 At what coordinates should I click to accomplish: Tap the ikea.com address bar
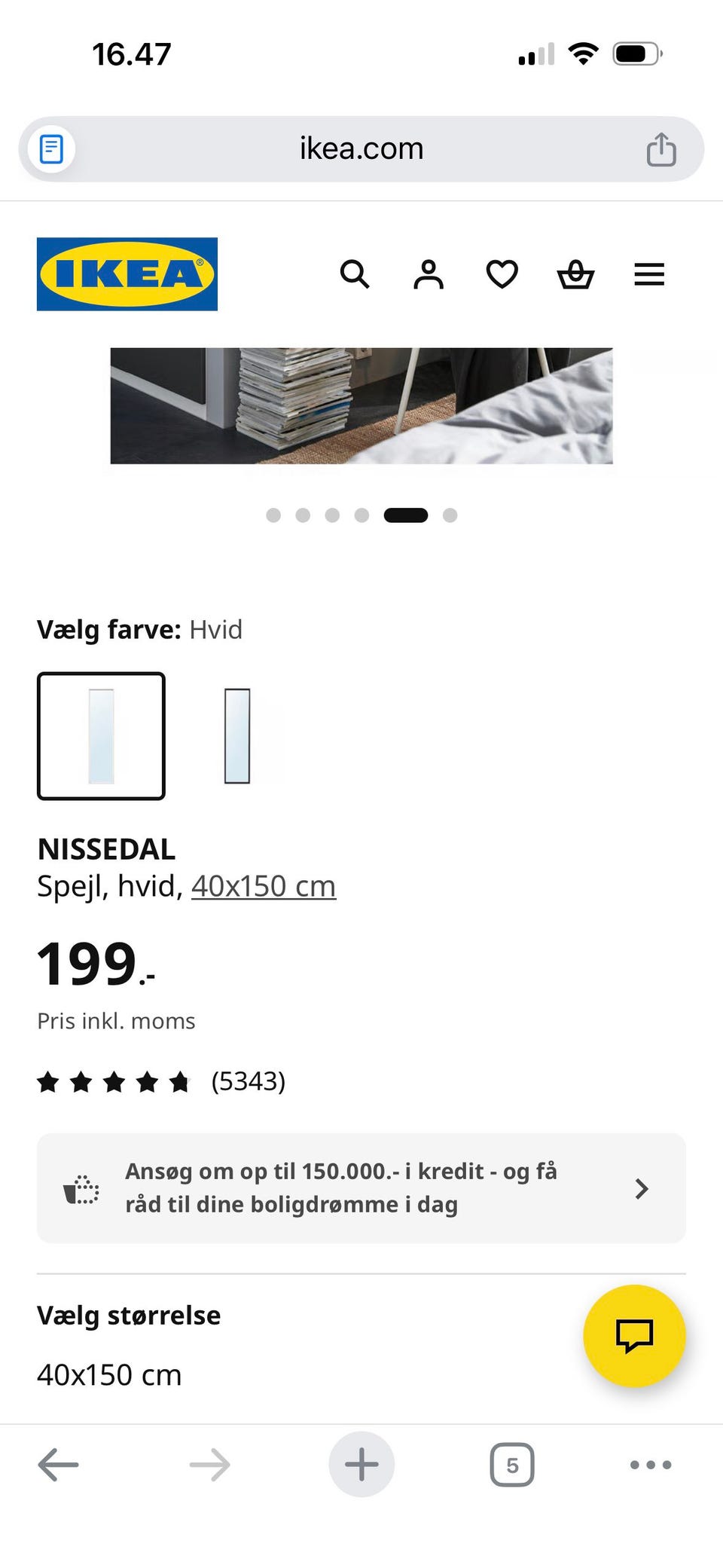(x=361, y=148)
